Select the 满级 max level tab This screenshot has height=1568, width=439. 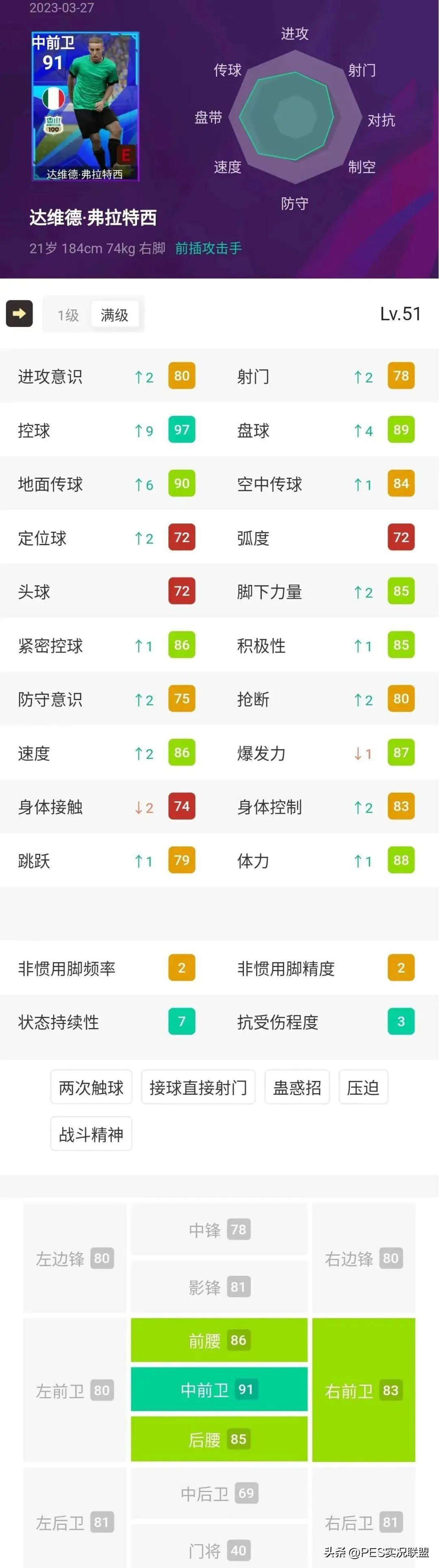pyautogui.click(x=115, y=315)
